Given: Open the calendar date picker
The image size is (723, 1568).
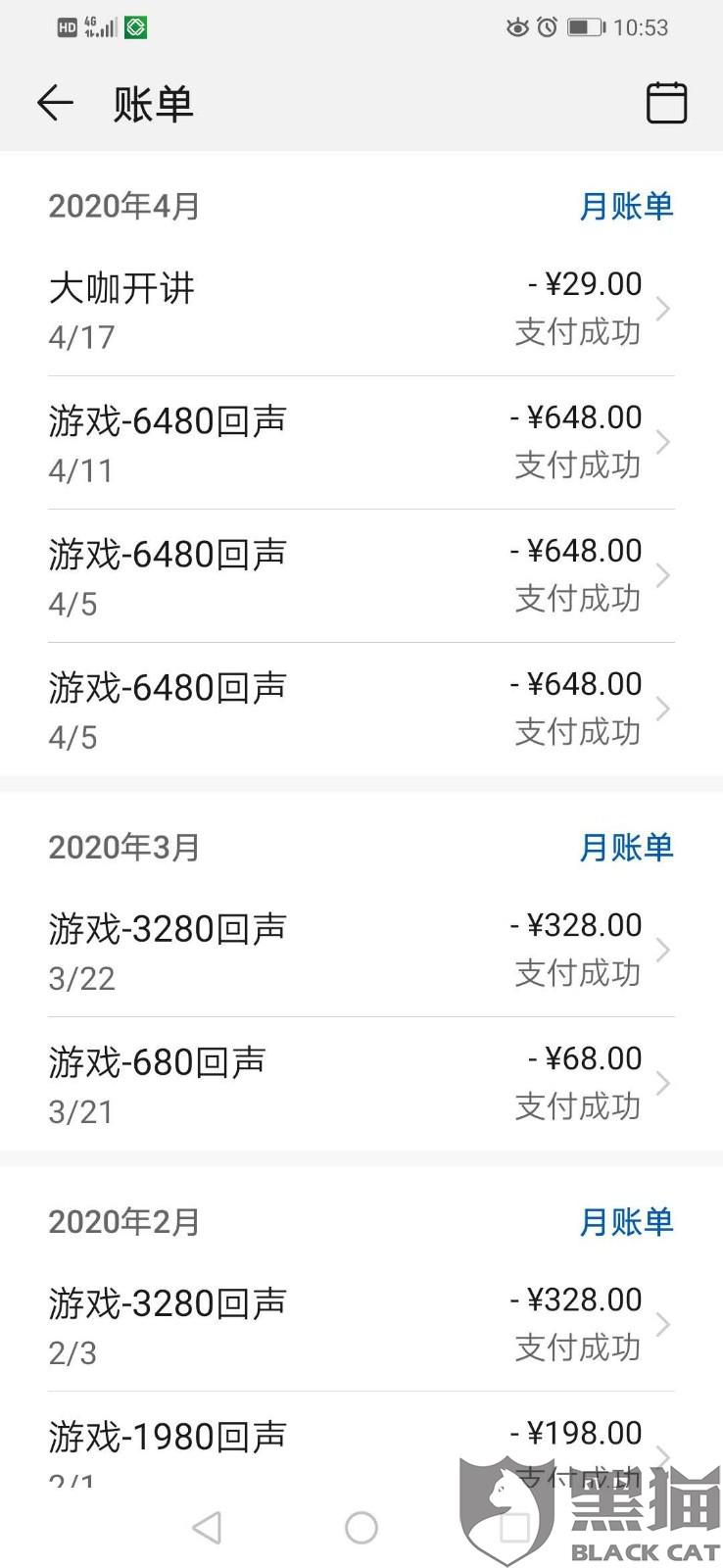Looking at the screenshot, I should [666, 103].
